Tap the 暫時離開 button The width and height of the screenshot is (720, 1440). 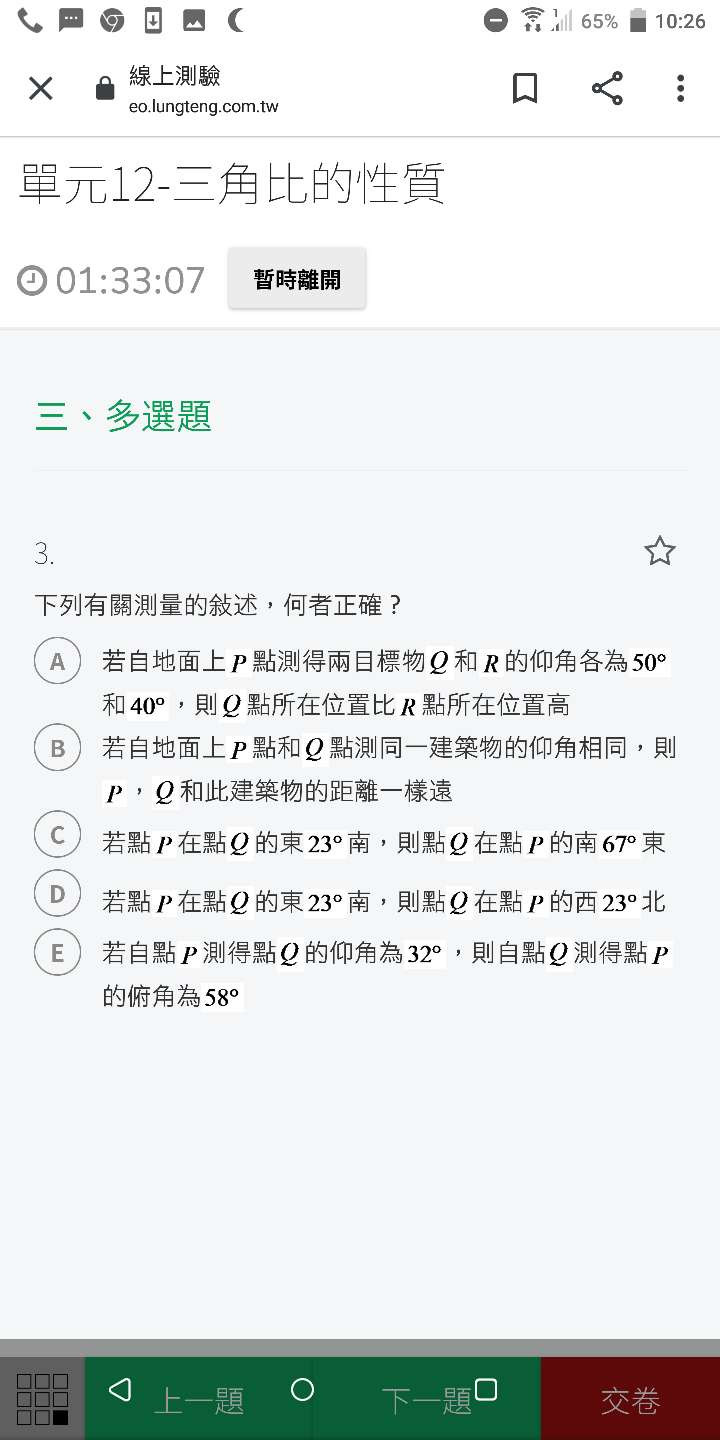pyautogui.click(x=297, y=279)
